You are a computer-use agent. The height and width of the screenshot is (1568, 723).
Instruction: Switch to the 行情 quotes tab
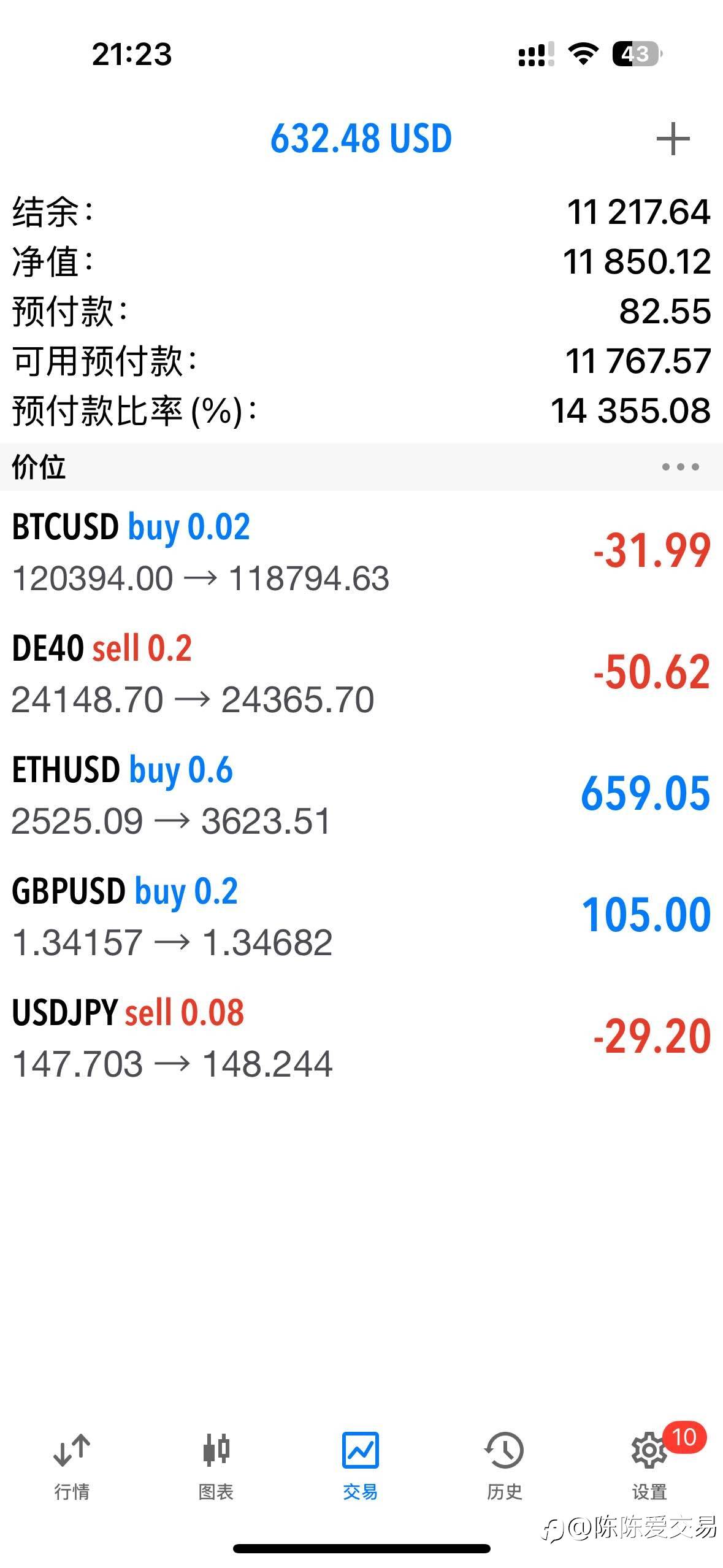pos(72,1466)
